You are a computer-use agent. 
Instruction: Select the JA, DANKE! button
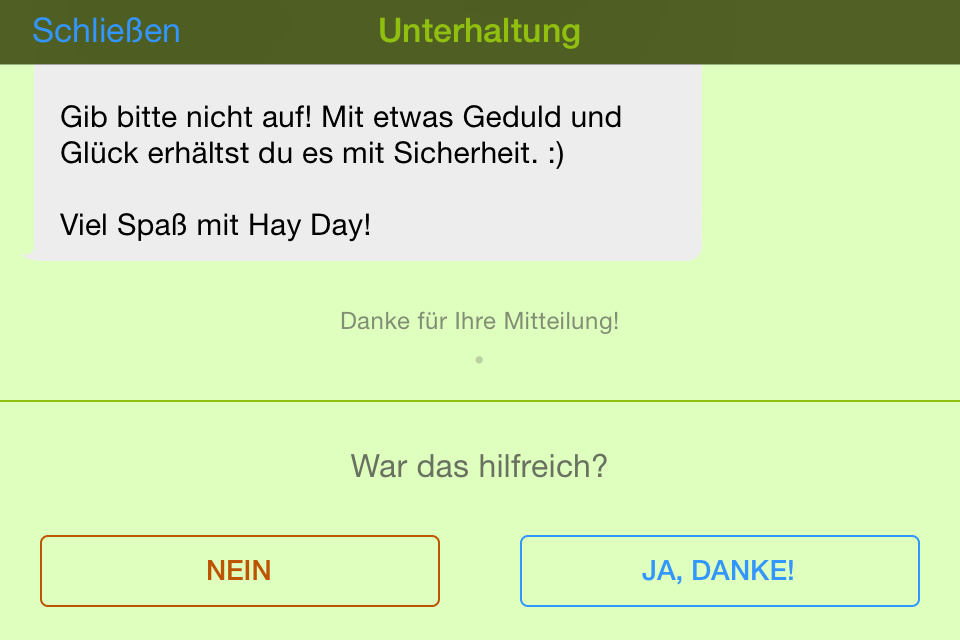coord(719,571)
